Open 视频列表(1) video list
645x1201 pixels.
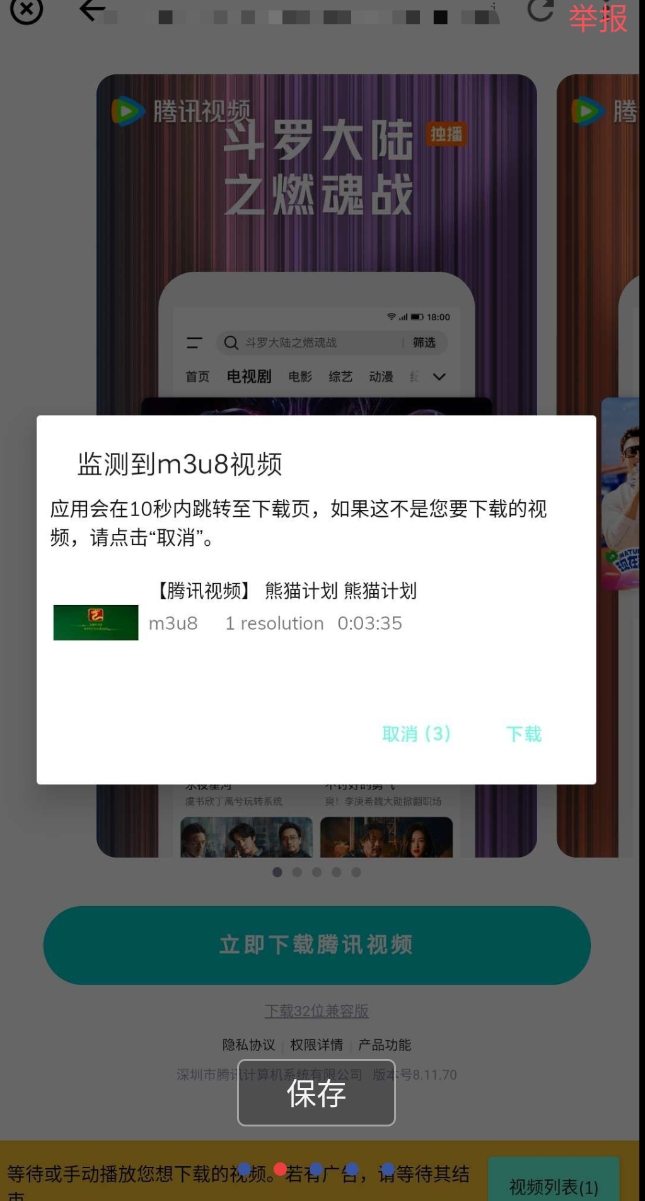tap(553, 1187)
